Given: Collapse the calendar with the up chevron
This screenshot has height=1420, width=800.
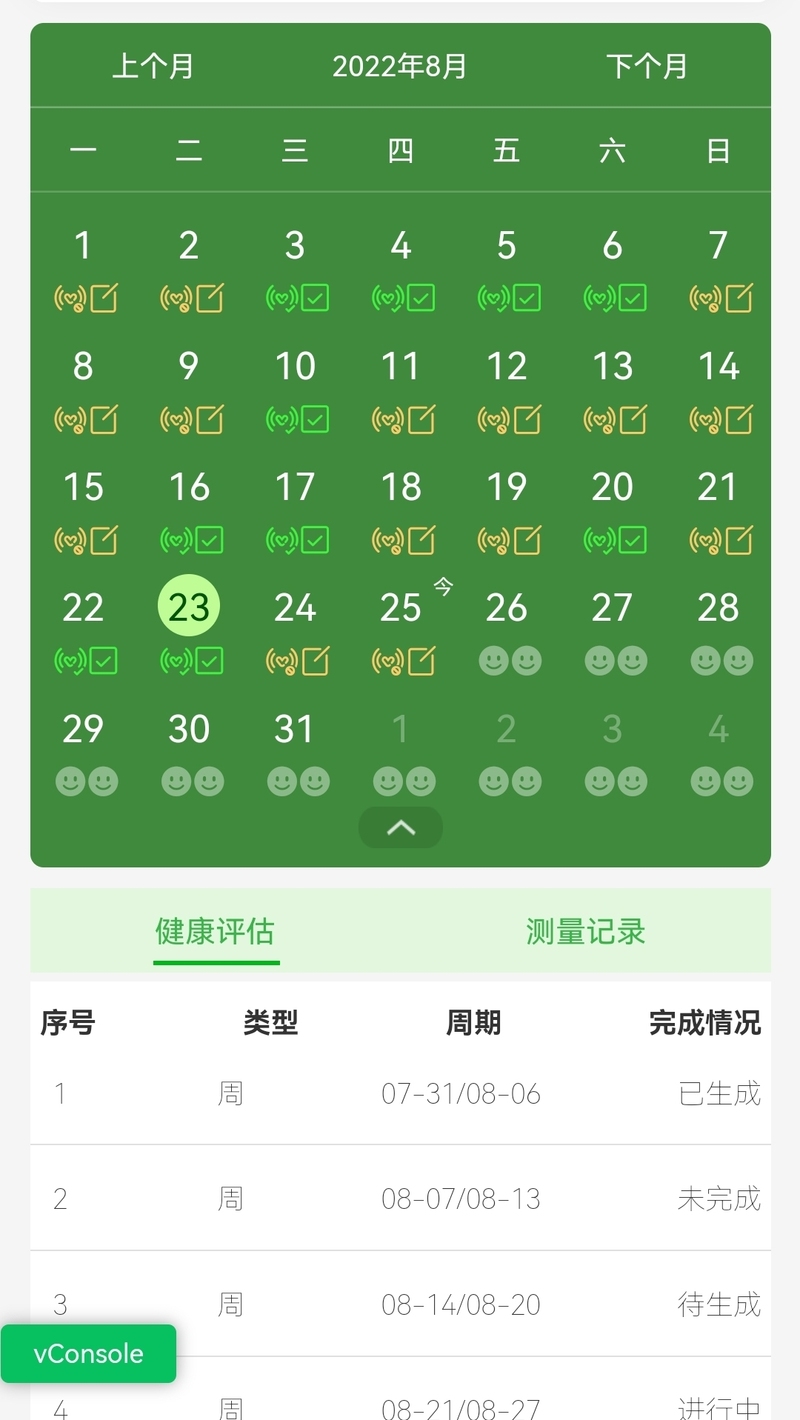Looking at the screenshot, I should click(400, 827).
